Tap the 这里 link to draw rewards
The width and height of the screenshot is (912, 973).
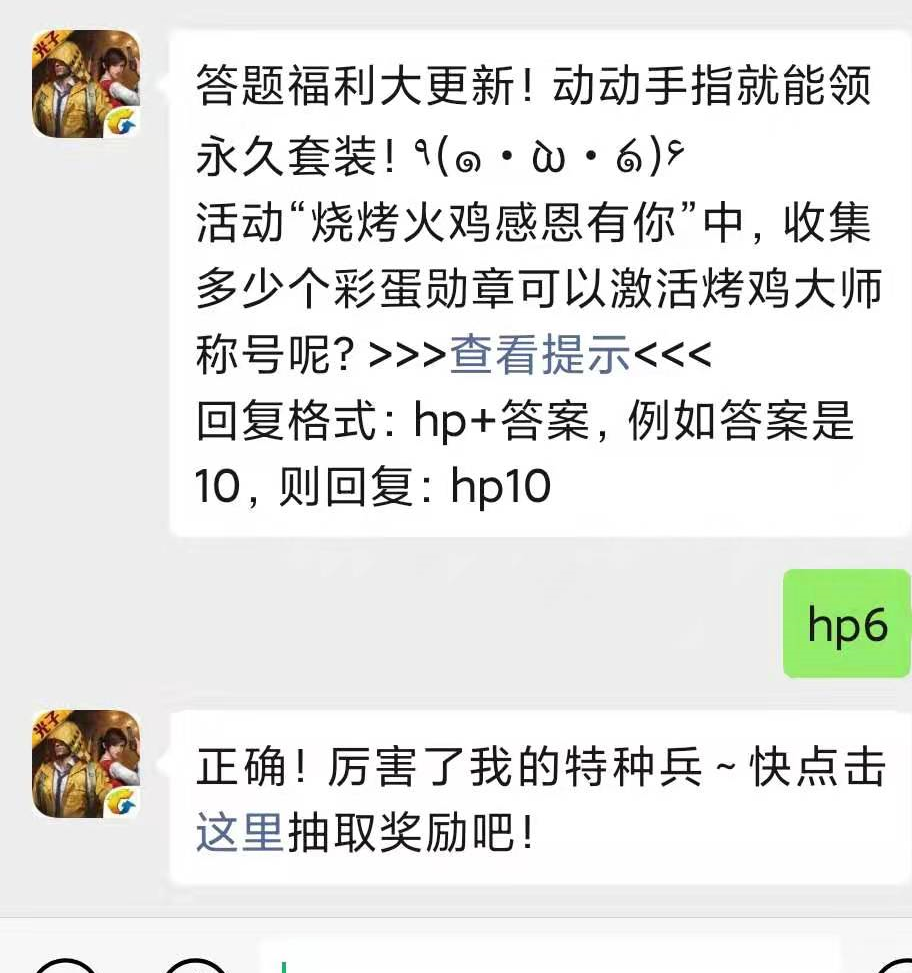tap(240, 832)
